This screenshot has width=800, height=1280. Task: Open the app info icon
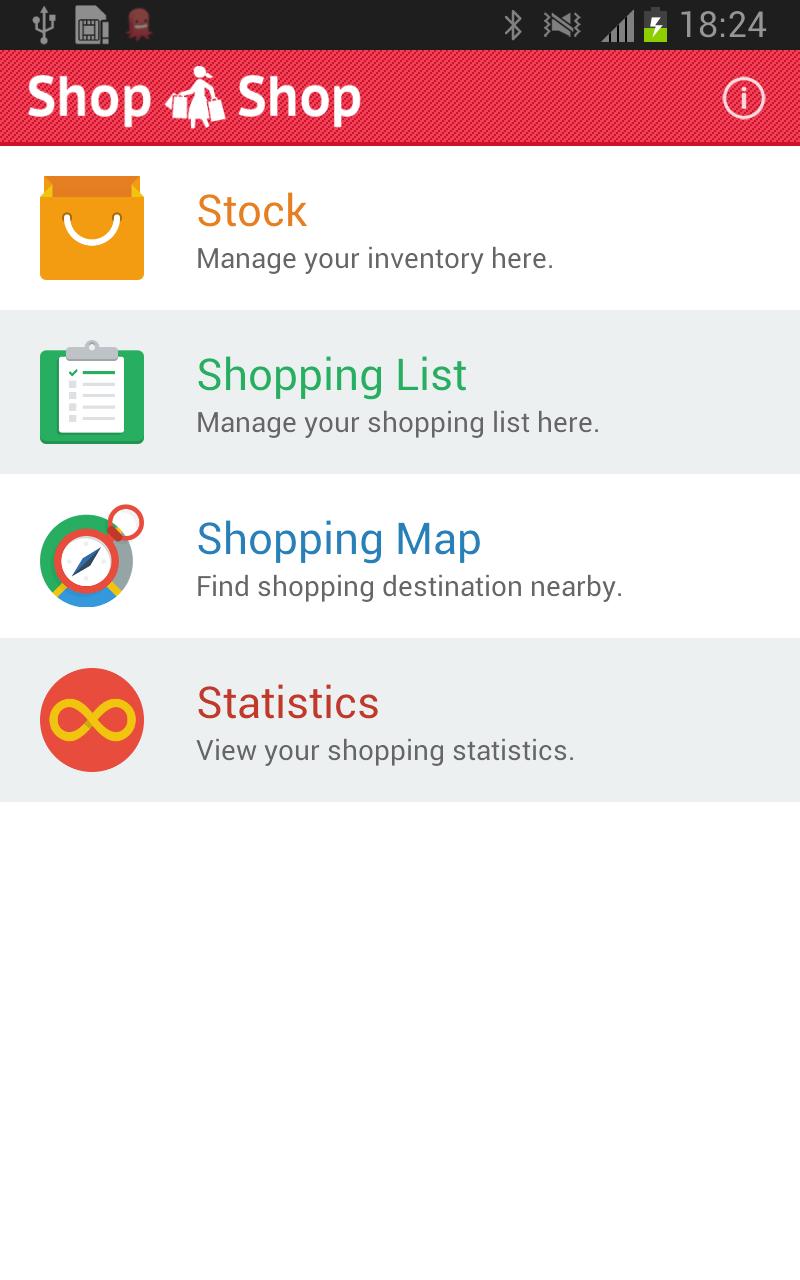tap(744, 97)
